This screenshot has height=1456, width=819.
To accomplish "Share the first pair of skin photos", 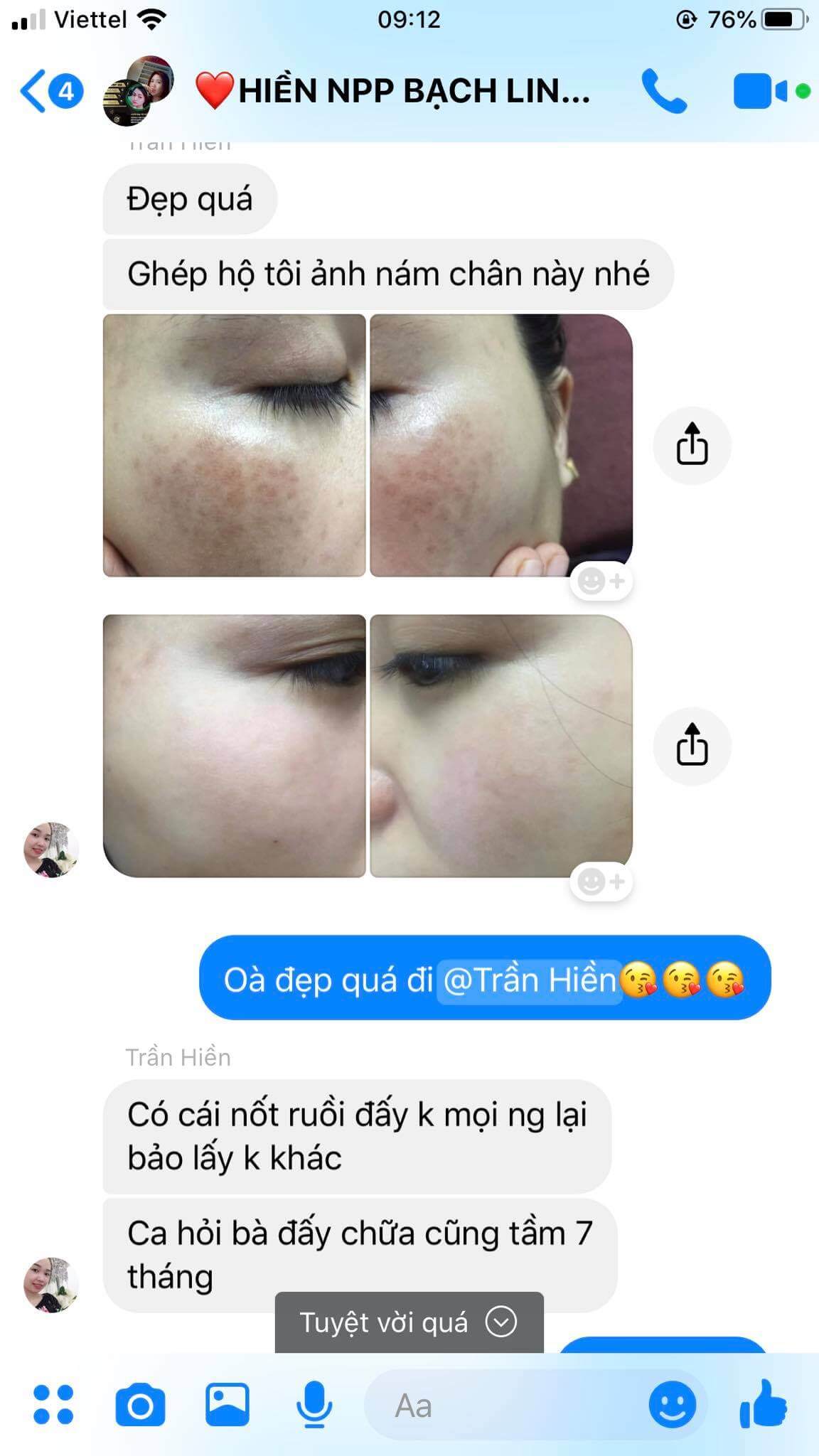I will [x=692, y=445].
